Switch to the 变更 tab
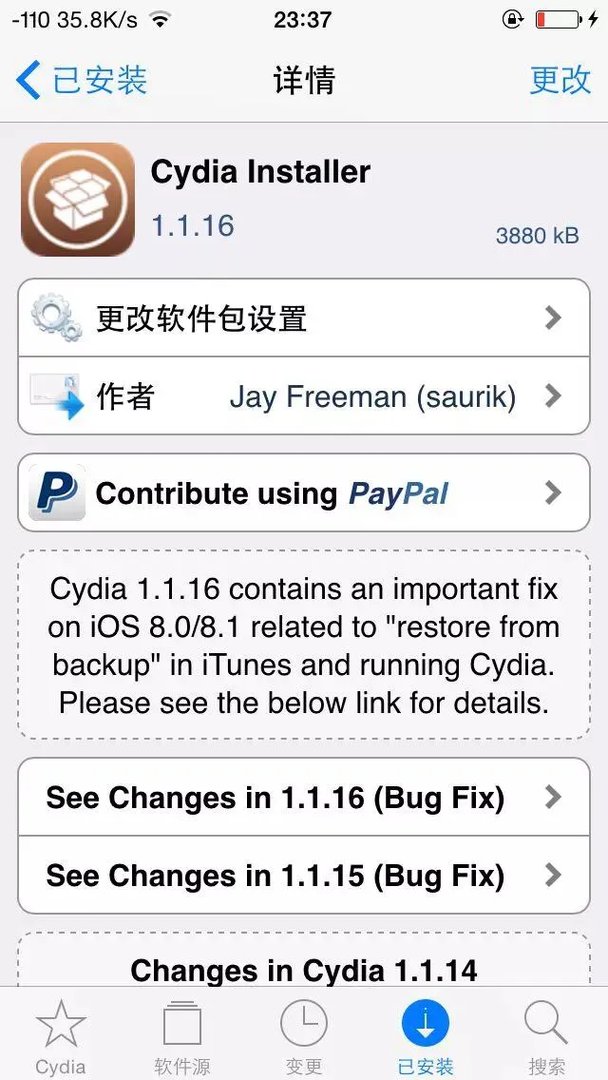608x1080 pixels. tap(304, 1036)
